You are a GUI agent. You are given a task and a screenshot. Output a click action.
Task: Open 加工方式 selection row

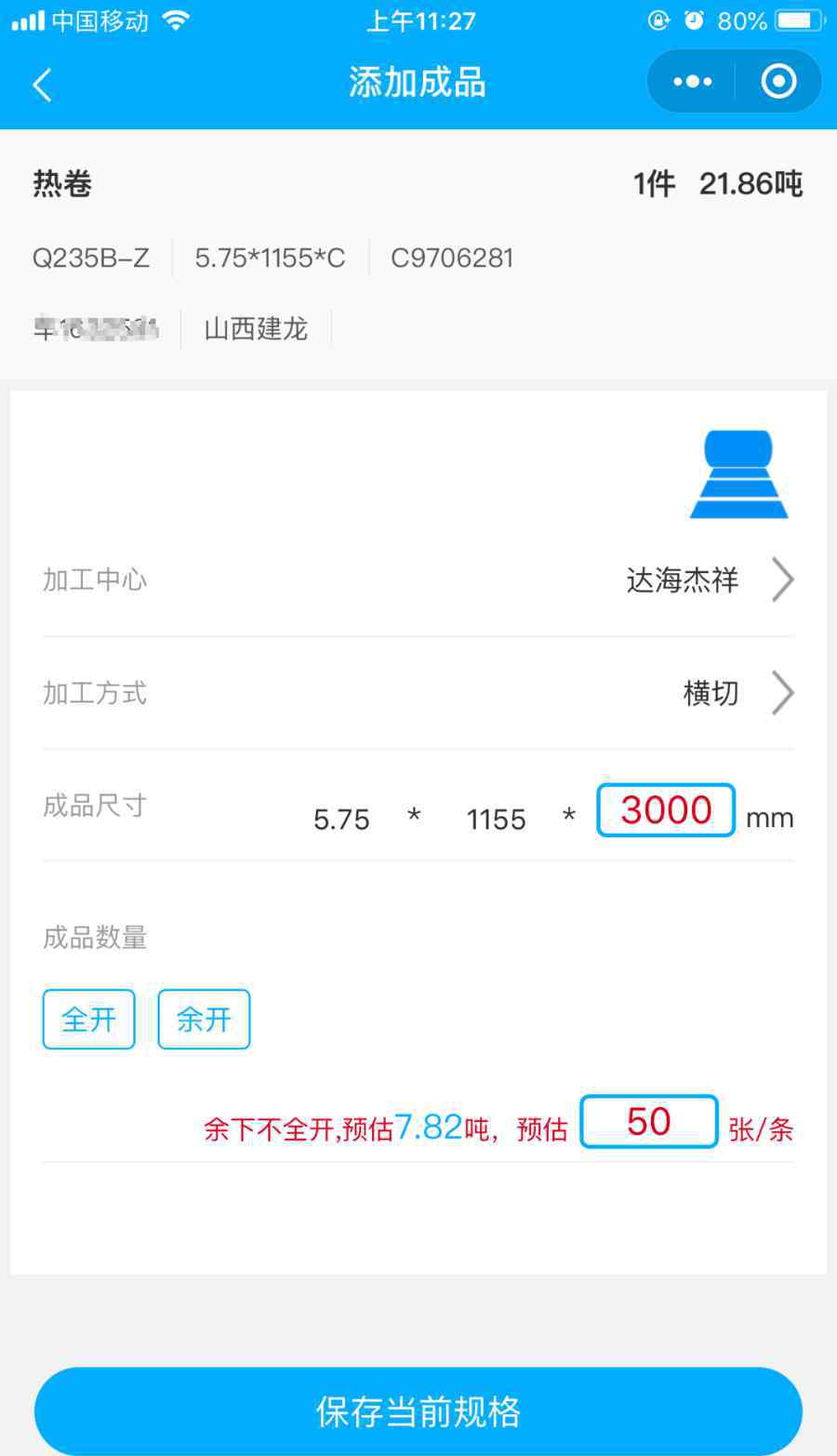coord(418,693)
